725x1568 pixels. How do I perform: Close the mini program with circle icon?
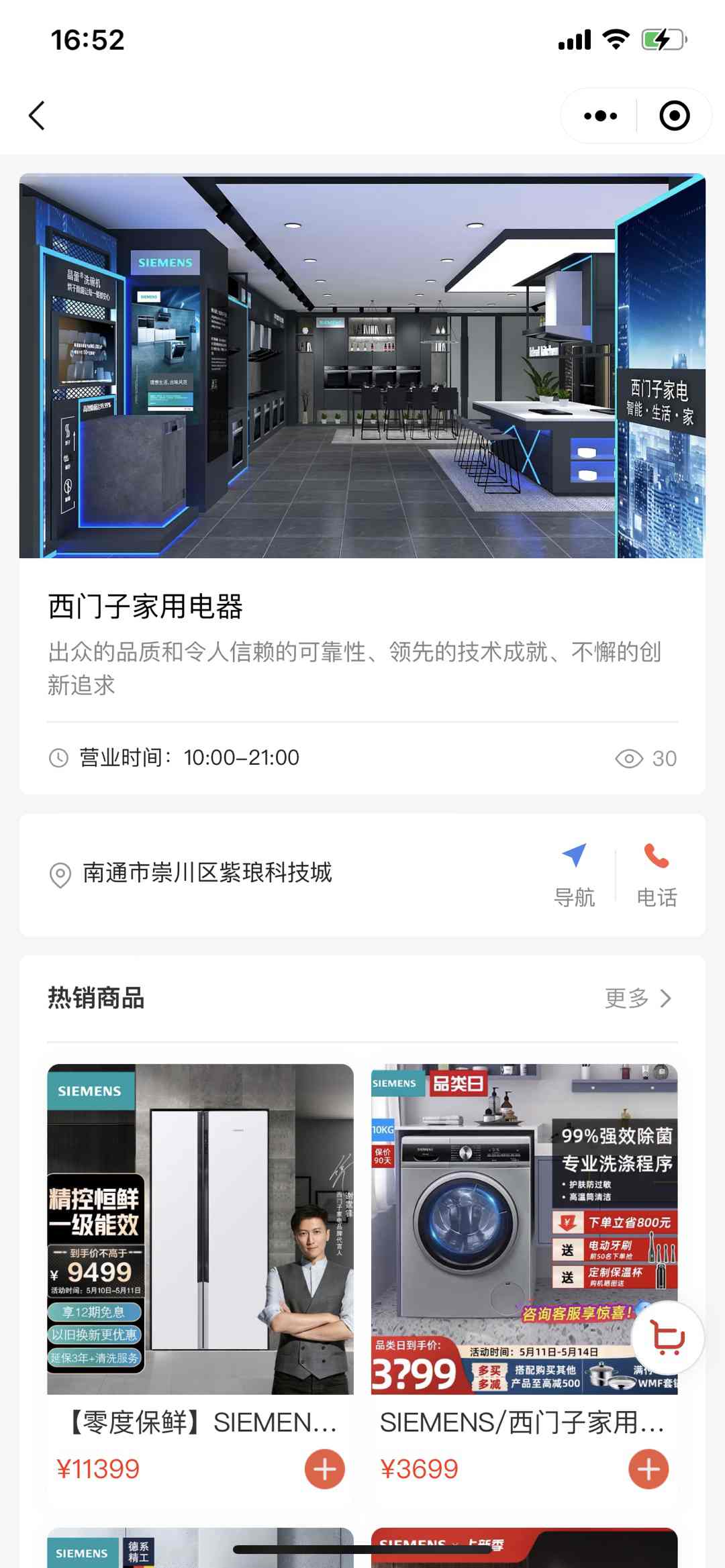click(674, 116)
